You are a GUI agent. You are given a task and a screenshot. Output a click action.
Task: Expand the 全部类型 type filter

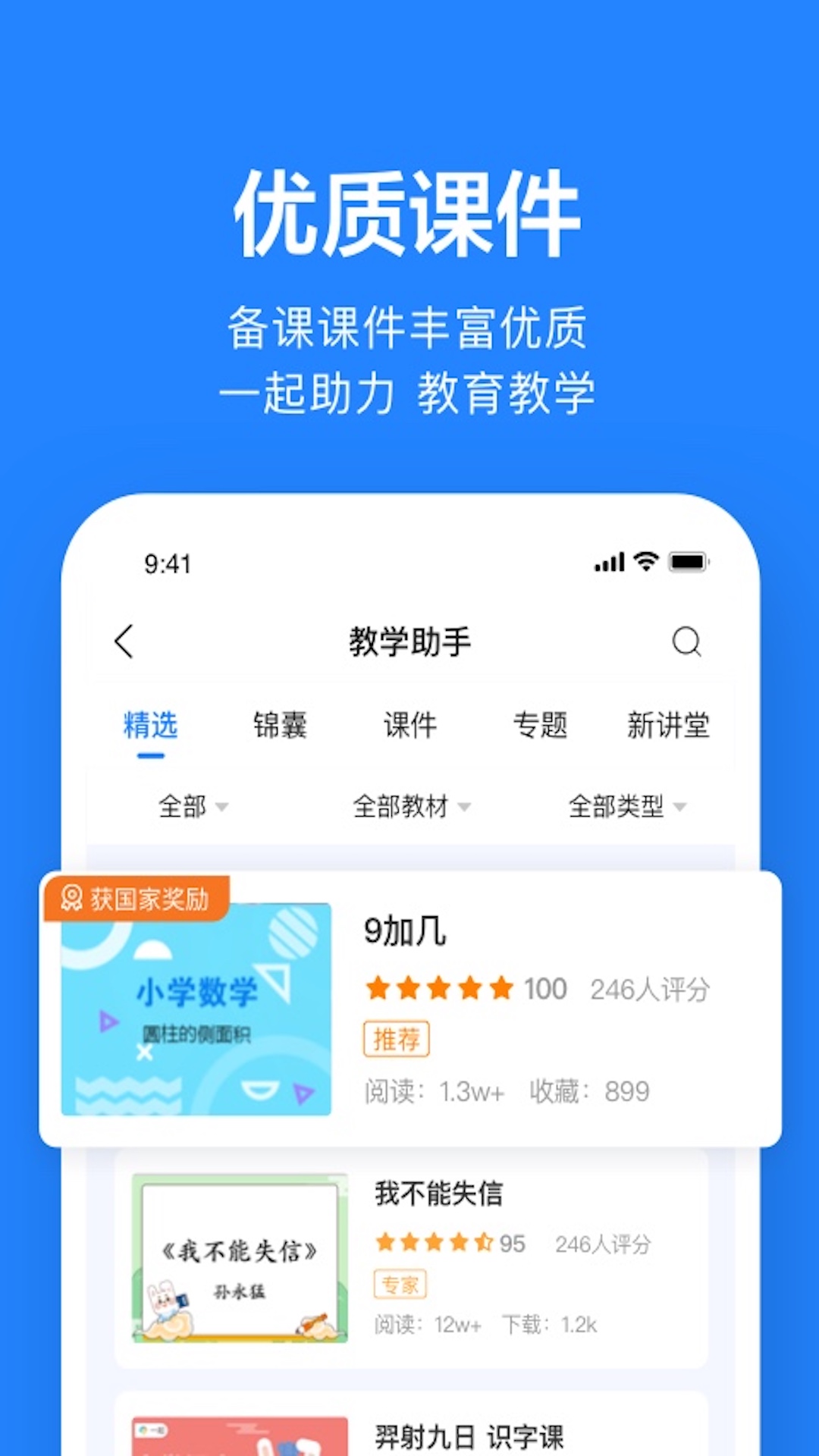point(628,808)
